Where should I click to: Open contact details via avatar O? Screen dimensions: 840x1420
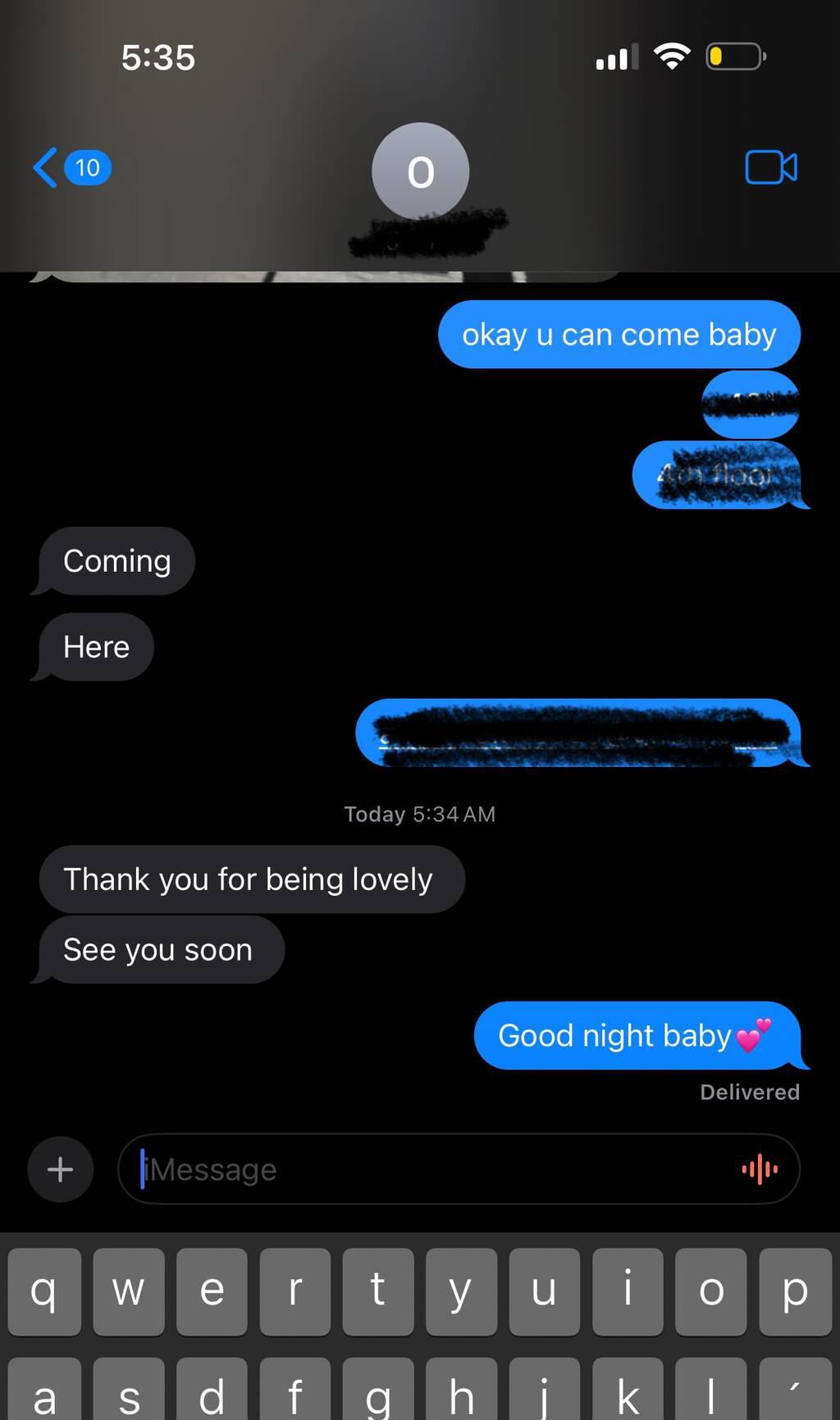tap(420, 171)
